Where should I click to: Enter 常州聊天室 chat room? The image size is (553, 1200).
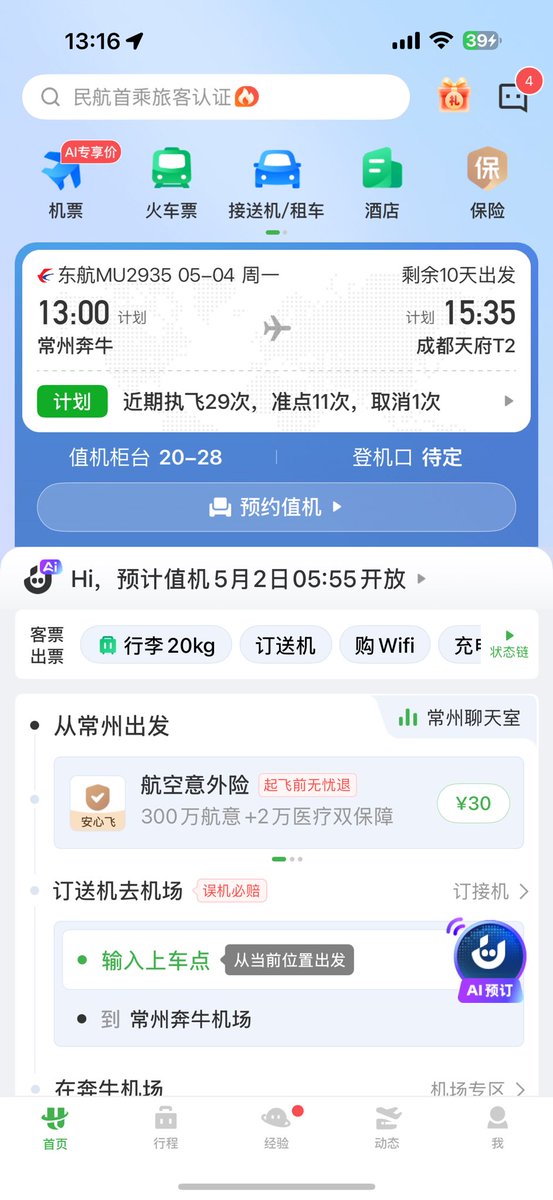(460, 718)
